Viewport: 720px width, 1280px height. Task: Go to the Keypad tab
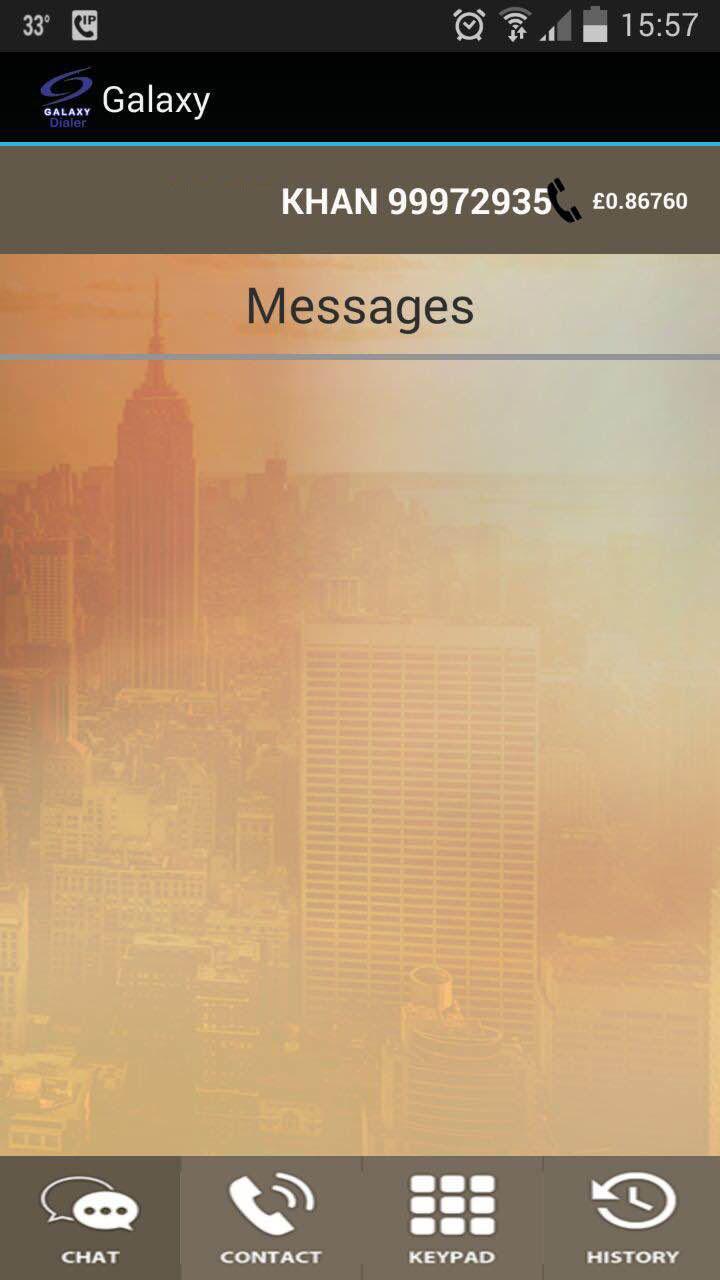point(452,1218)
